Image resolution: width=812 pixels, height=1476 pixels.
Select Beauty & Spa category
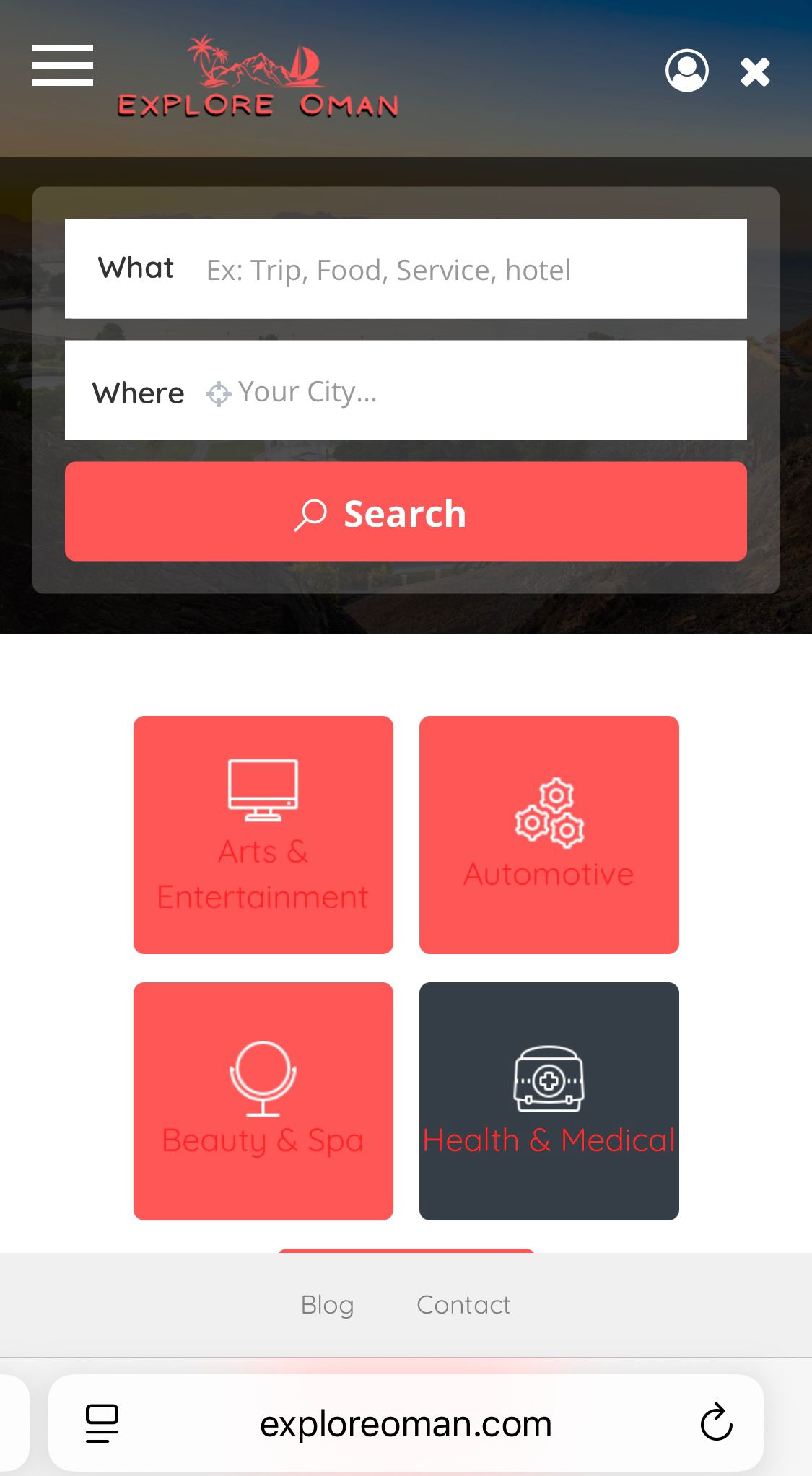click(x=263, y=1101)
